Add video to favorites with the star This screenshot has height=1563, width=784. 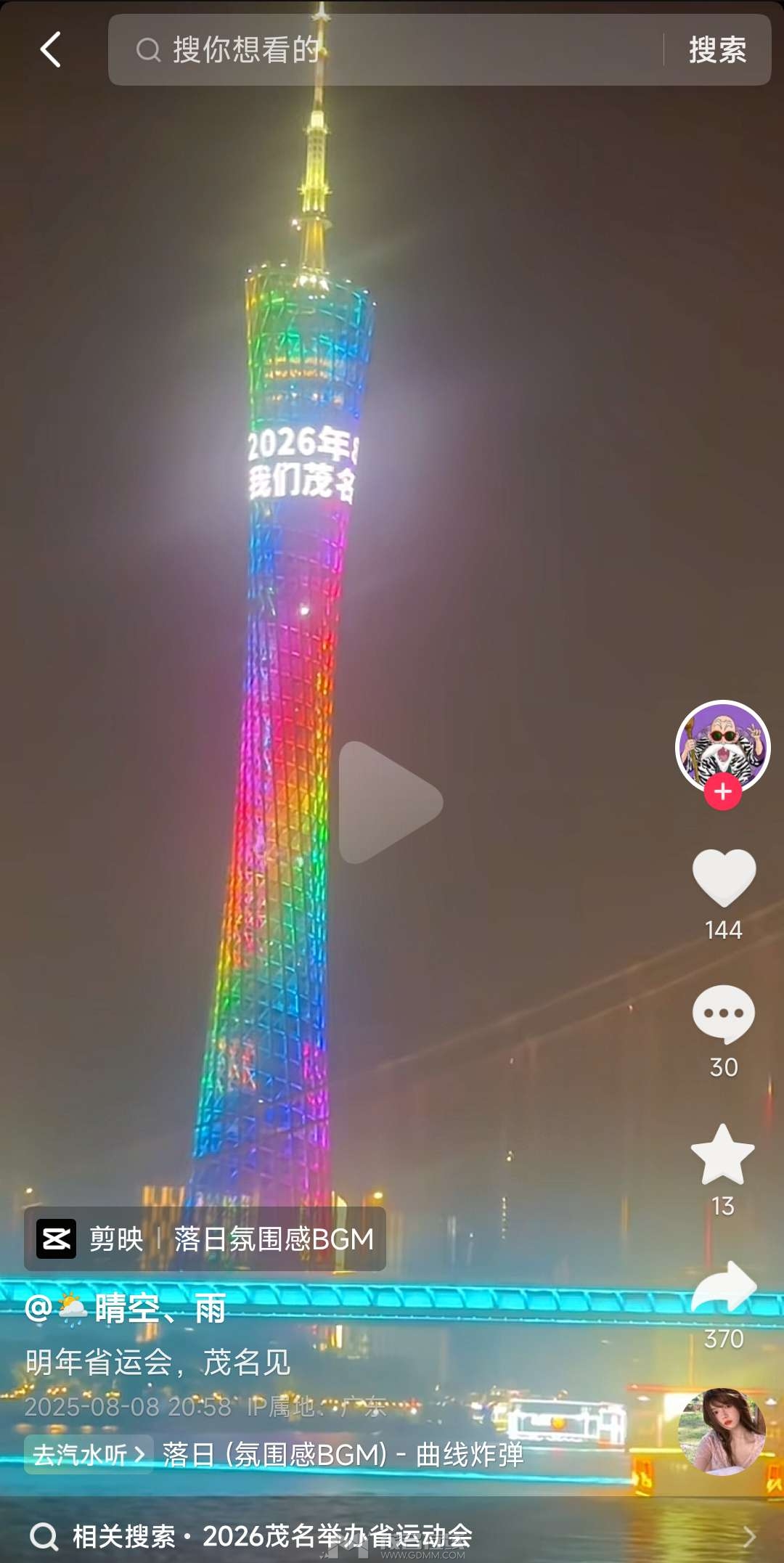[x=723, y=1156]
